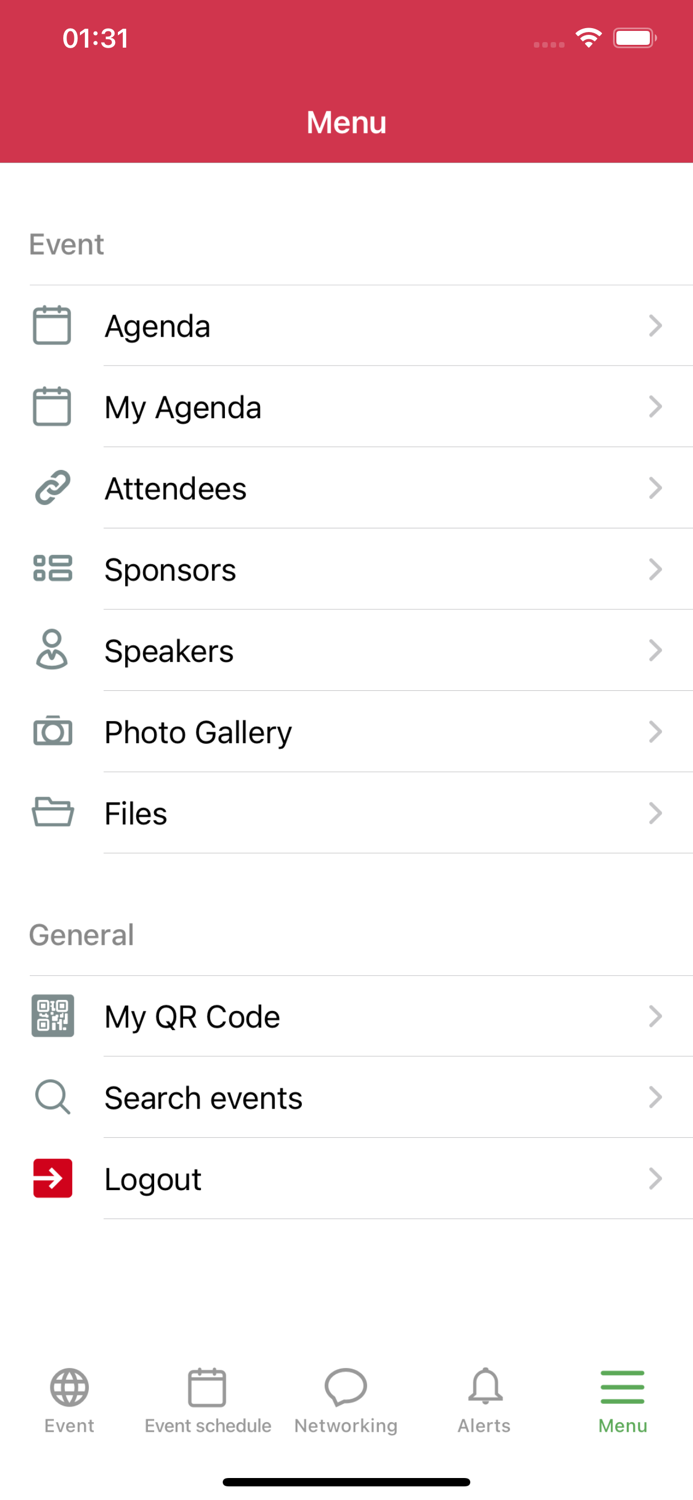Switch to the Event tab
Image resolution: width=693 pixels, height=1500 pixels.
(69, 1401)
